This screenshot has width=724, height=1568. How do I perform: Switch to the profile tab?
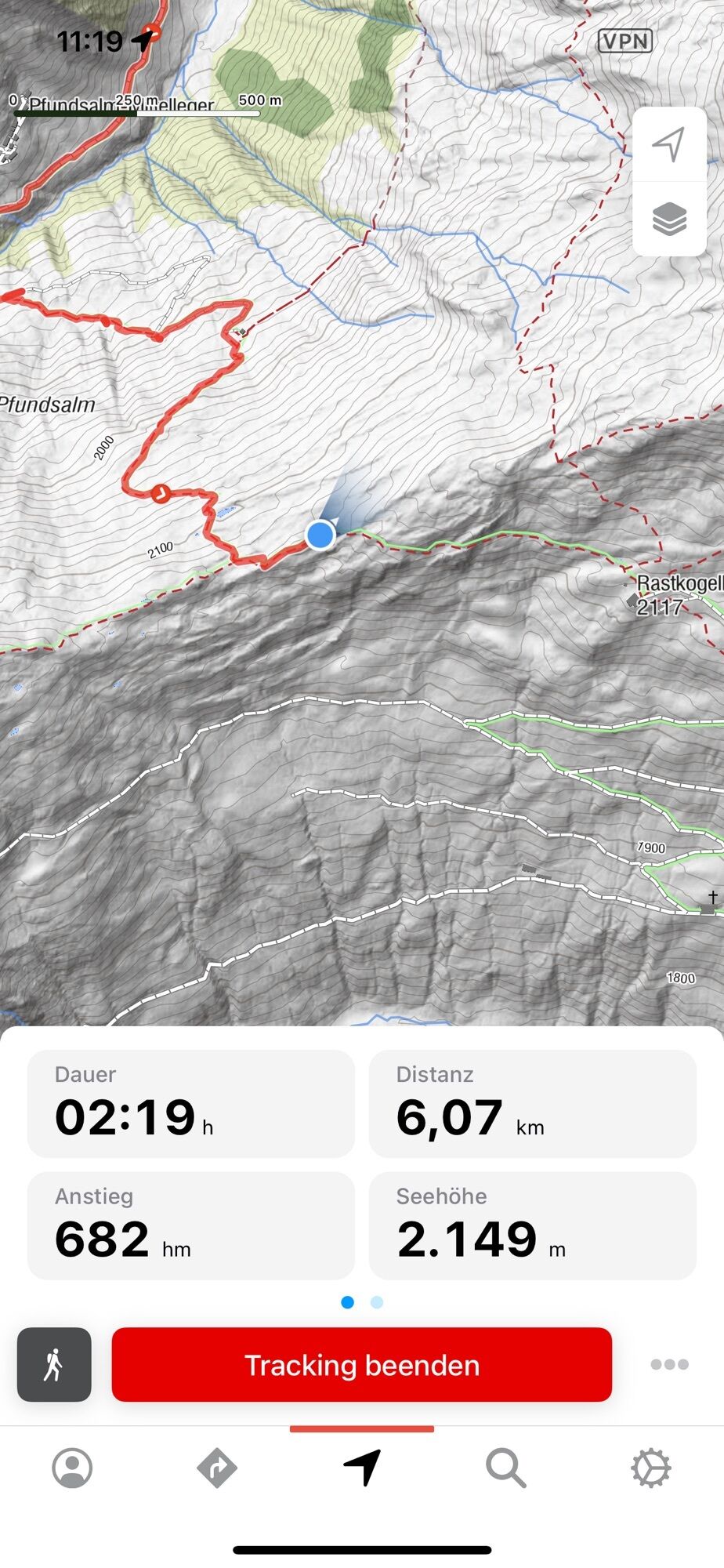pos(72,1468)
